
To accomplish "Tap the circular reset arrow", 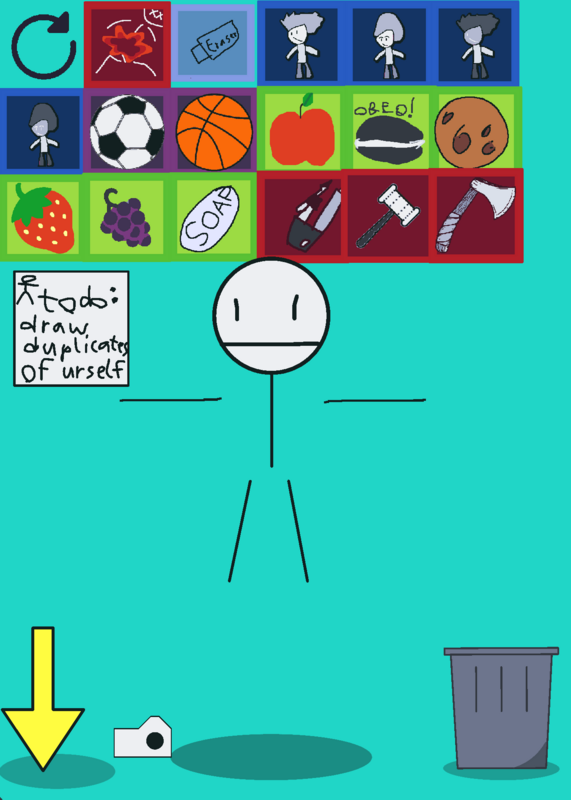I will (43, 46).
